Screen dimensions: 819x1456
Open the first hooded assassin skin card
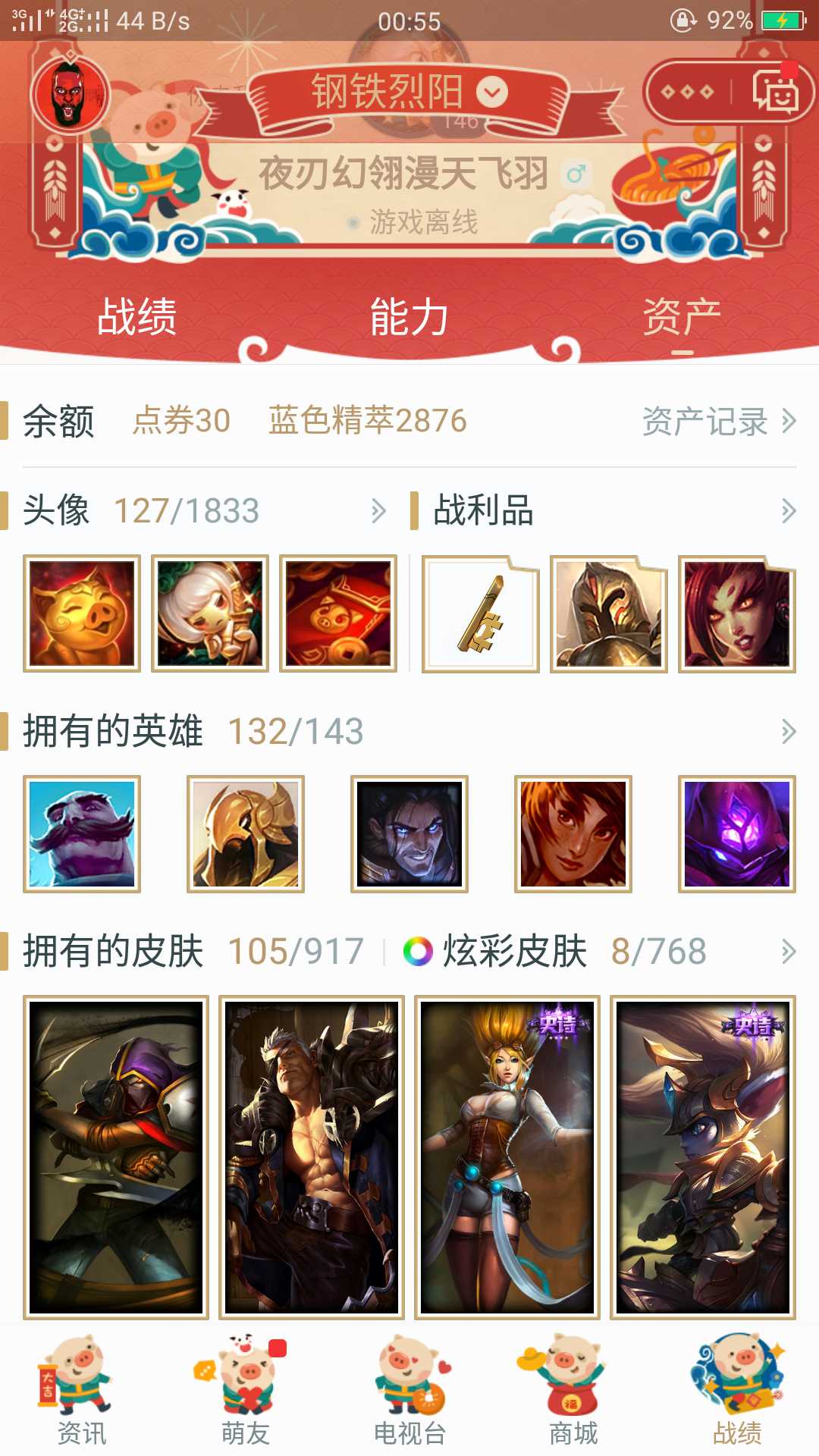[116, 1157]
